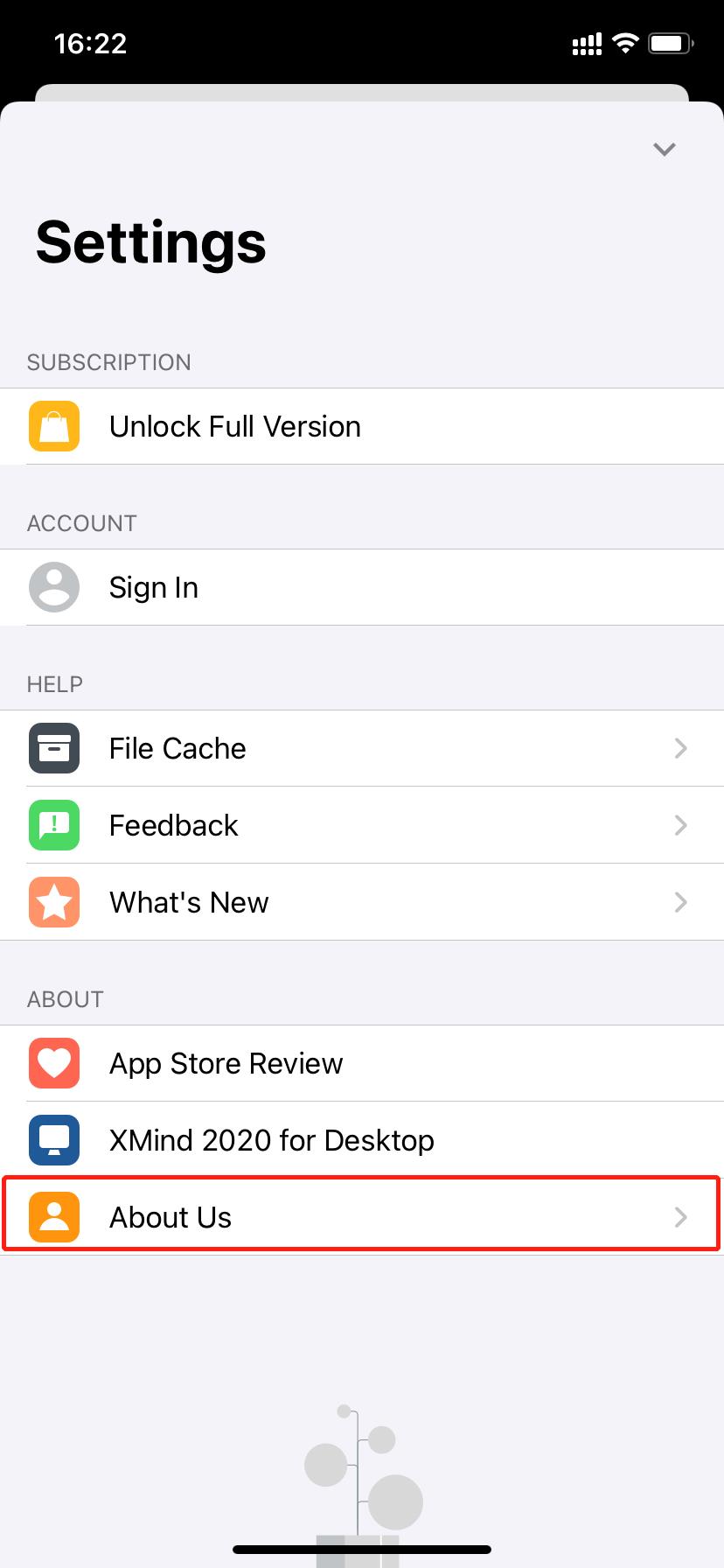Open XMind 2020 for Desktop
This screenshot has width=724, height=1568.
click(362, 1140)
